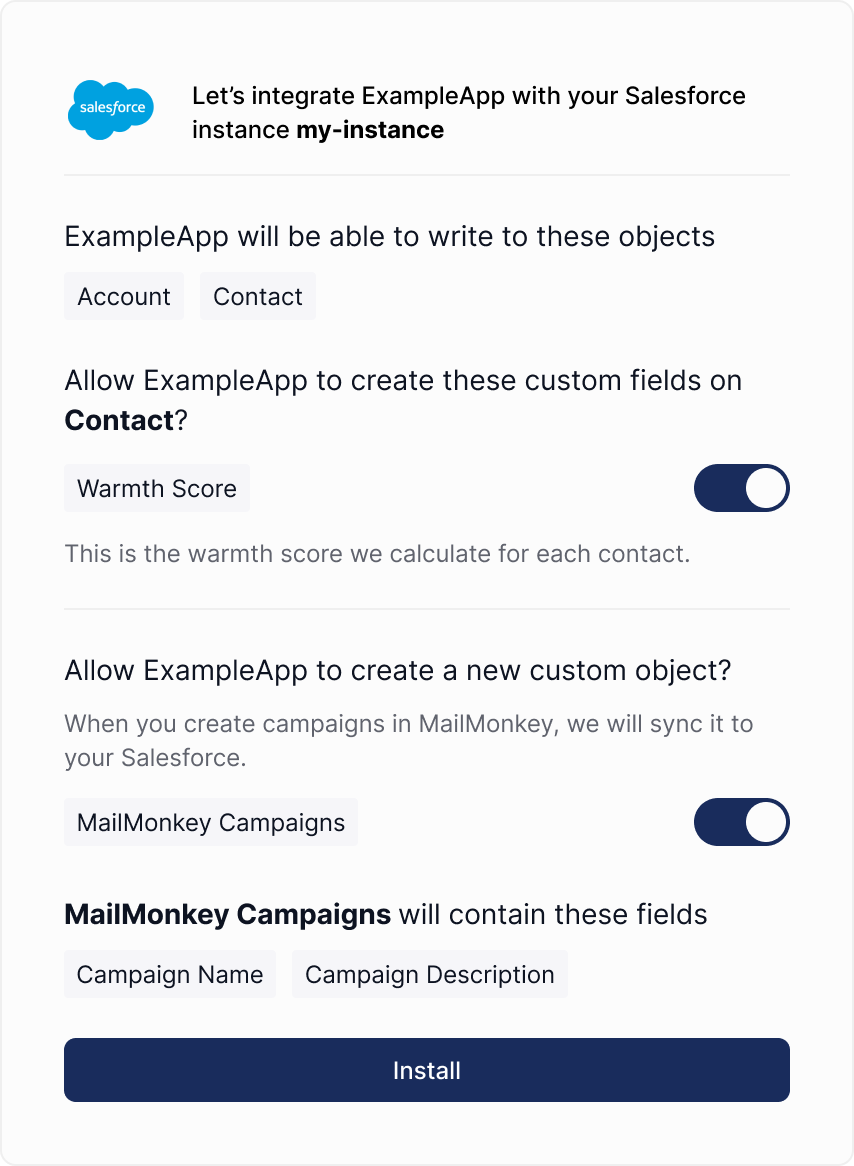
Task: Disable the Warmth Score custom field toggle
Action: [741, 488]
